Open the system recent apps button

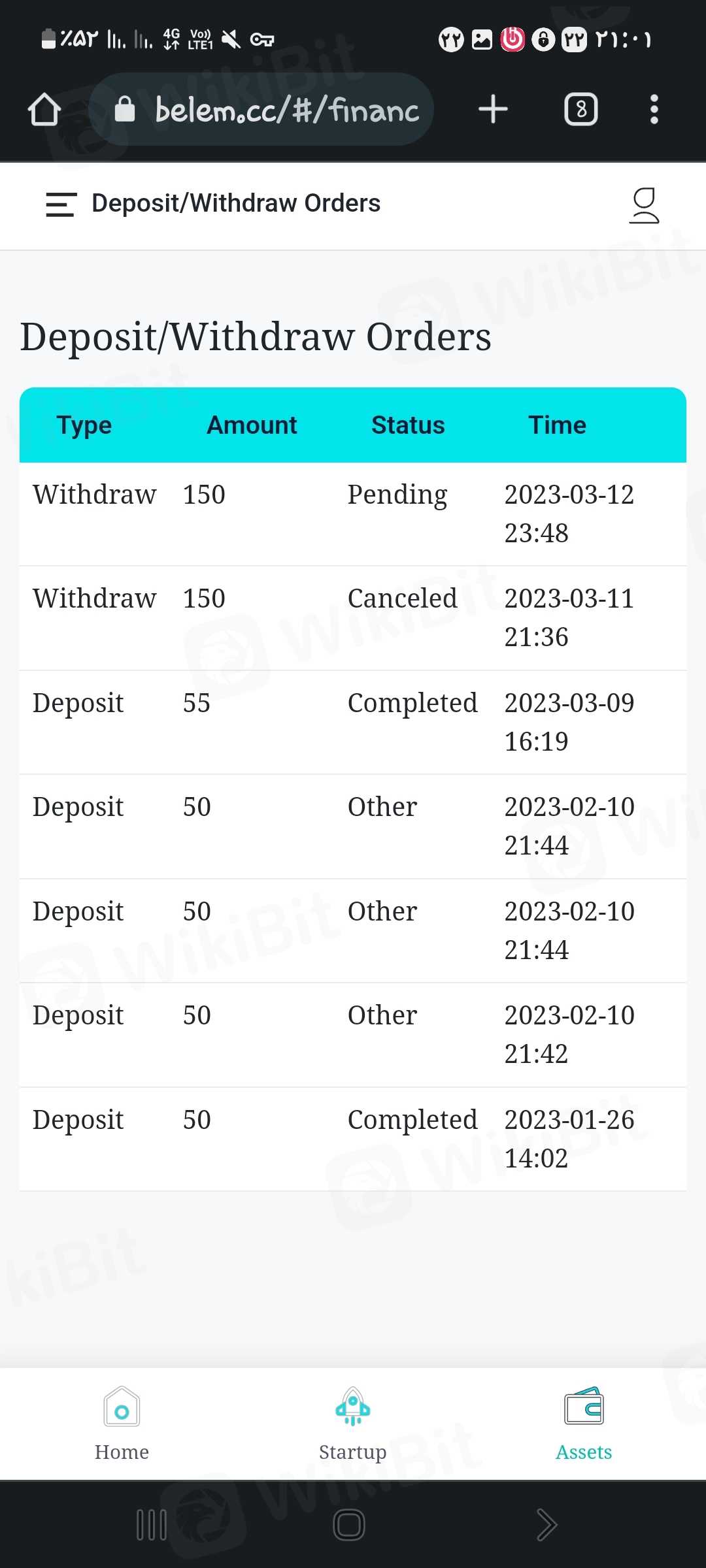152,1525
